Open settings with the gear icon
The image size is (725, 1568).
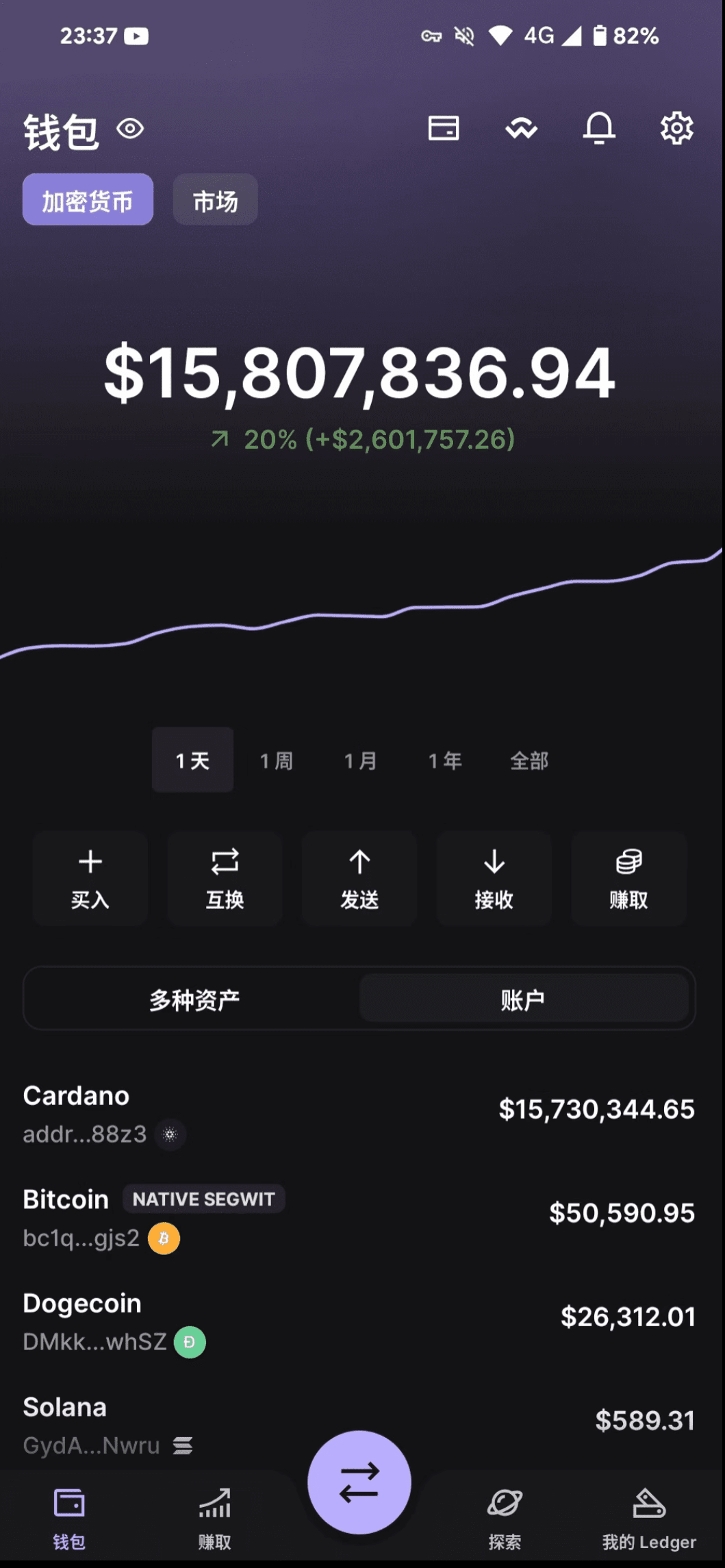pos(676,129)
